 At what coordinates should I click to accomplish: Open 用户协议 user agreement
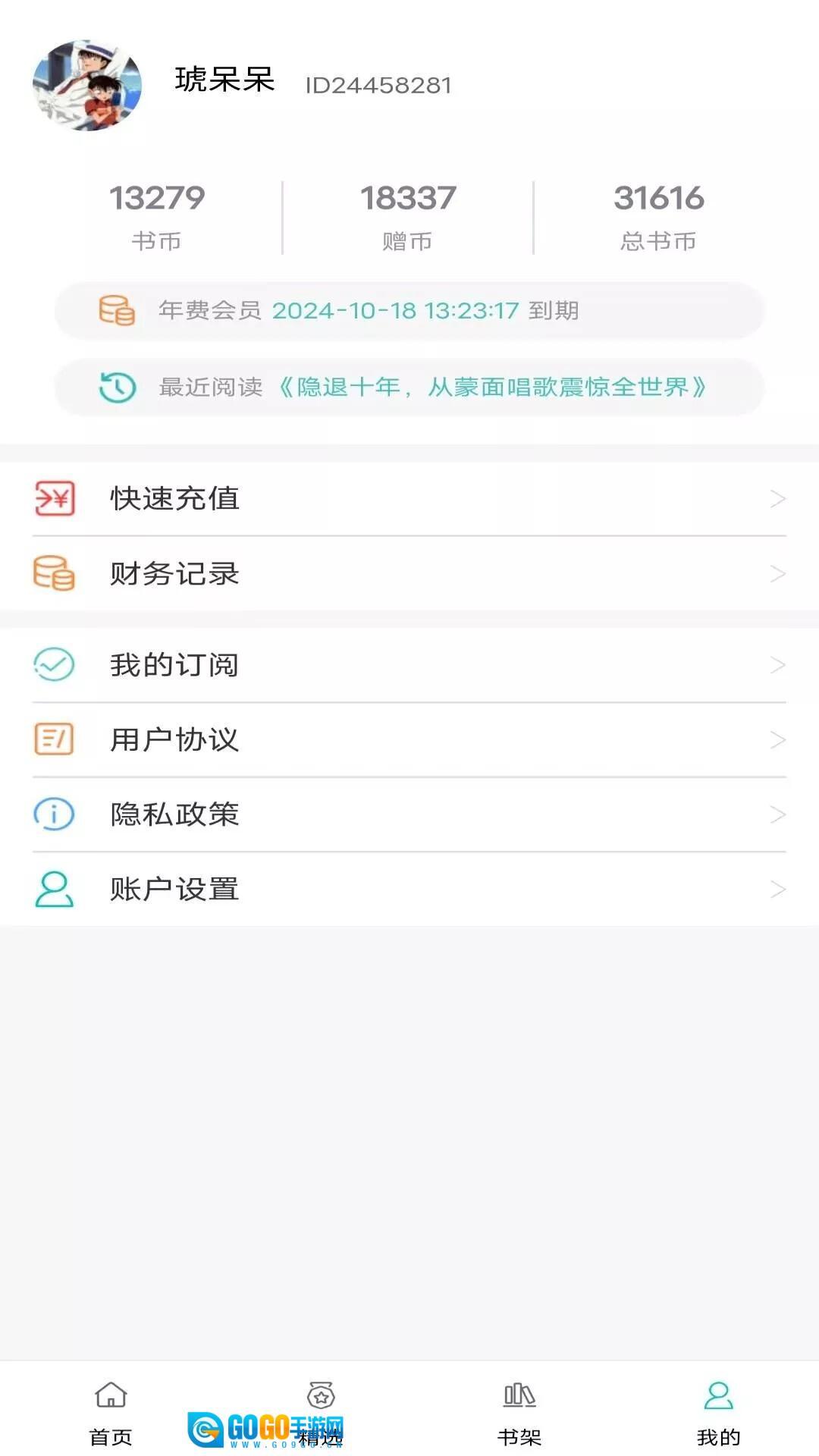click(x=409, y=739)
